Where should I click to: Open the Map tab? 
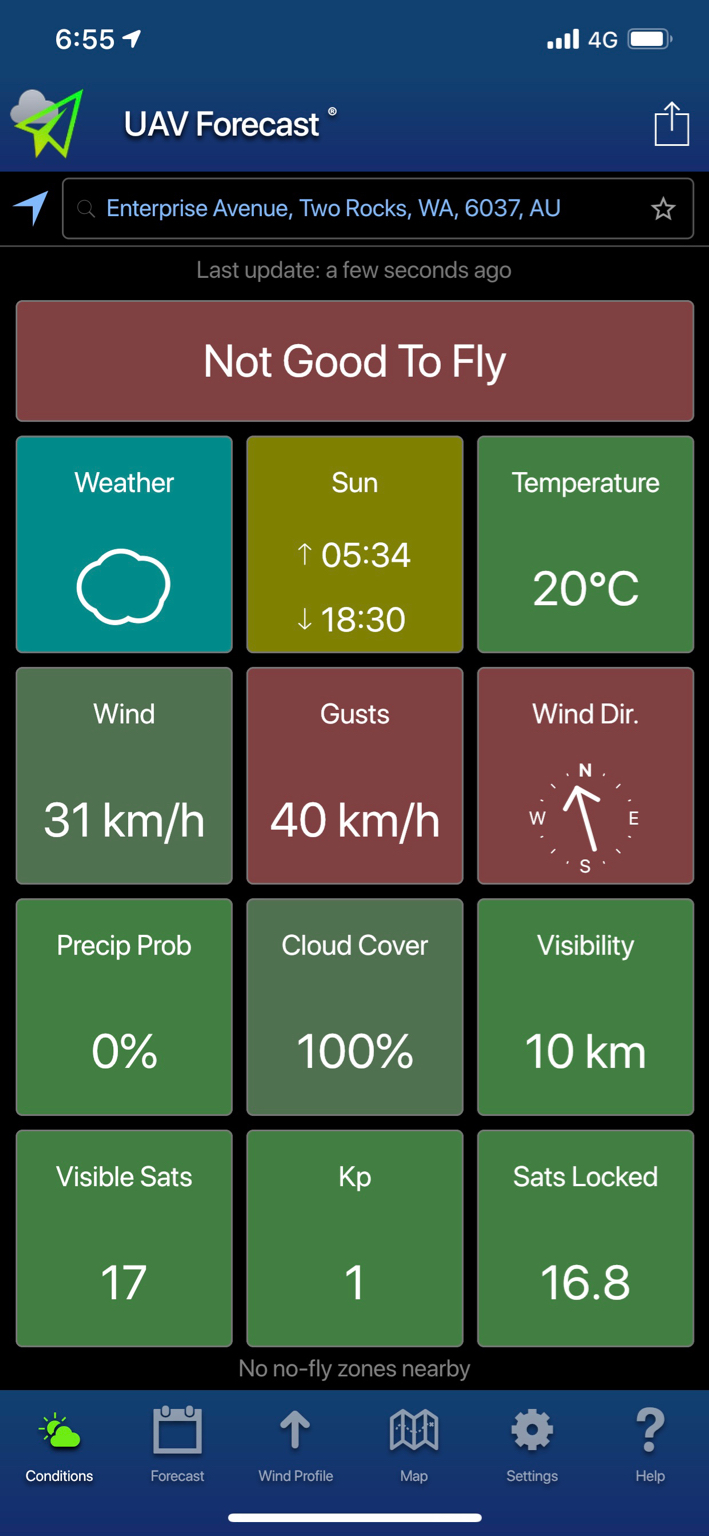(x=413, y=1444)
